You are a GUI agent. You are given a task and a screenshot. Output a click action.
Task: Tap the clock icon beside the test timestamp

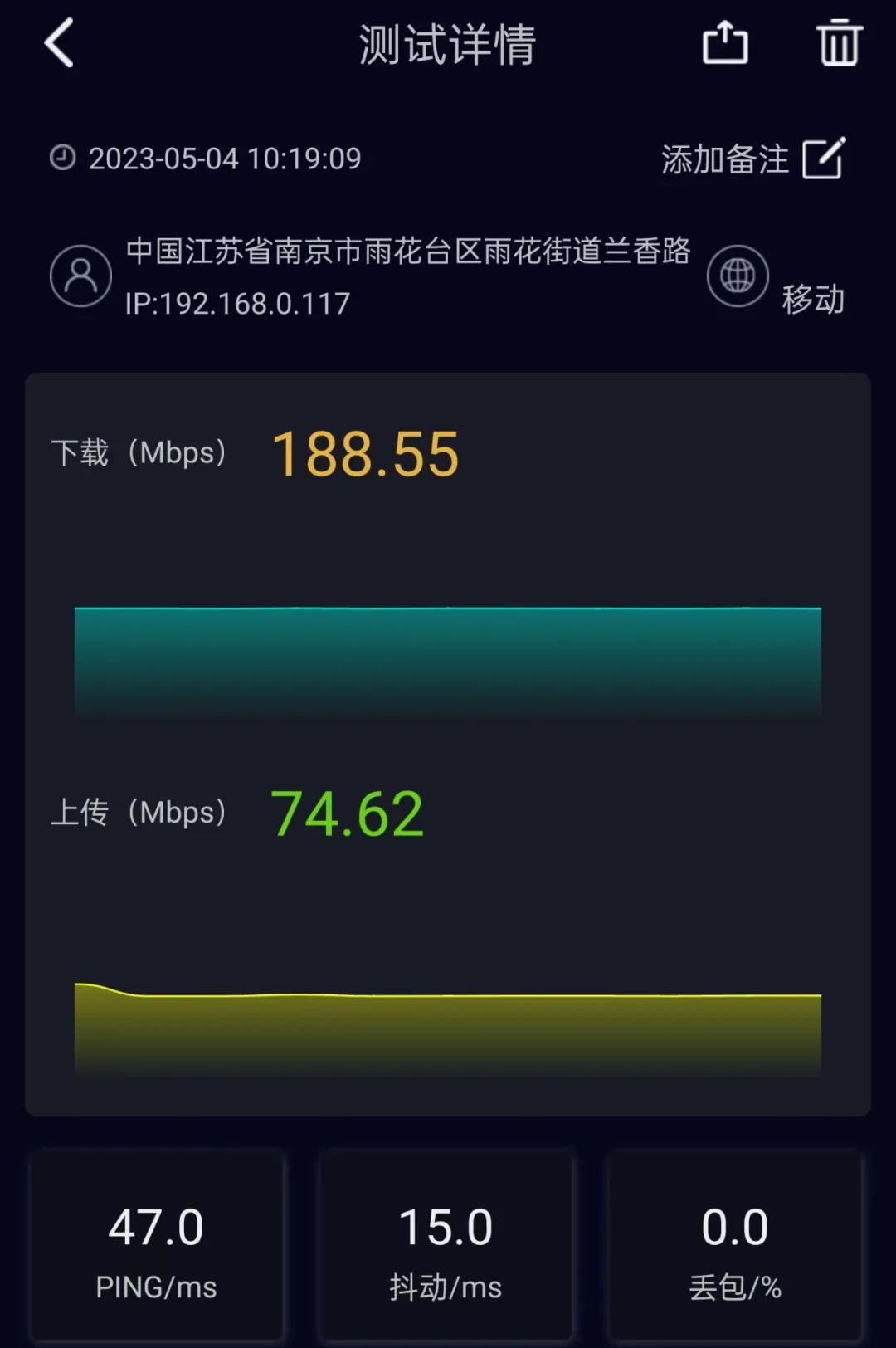62,159
